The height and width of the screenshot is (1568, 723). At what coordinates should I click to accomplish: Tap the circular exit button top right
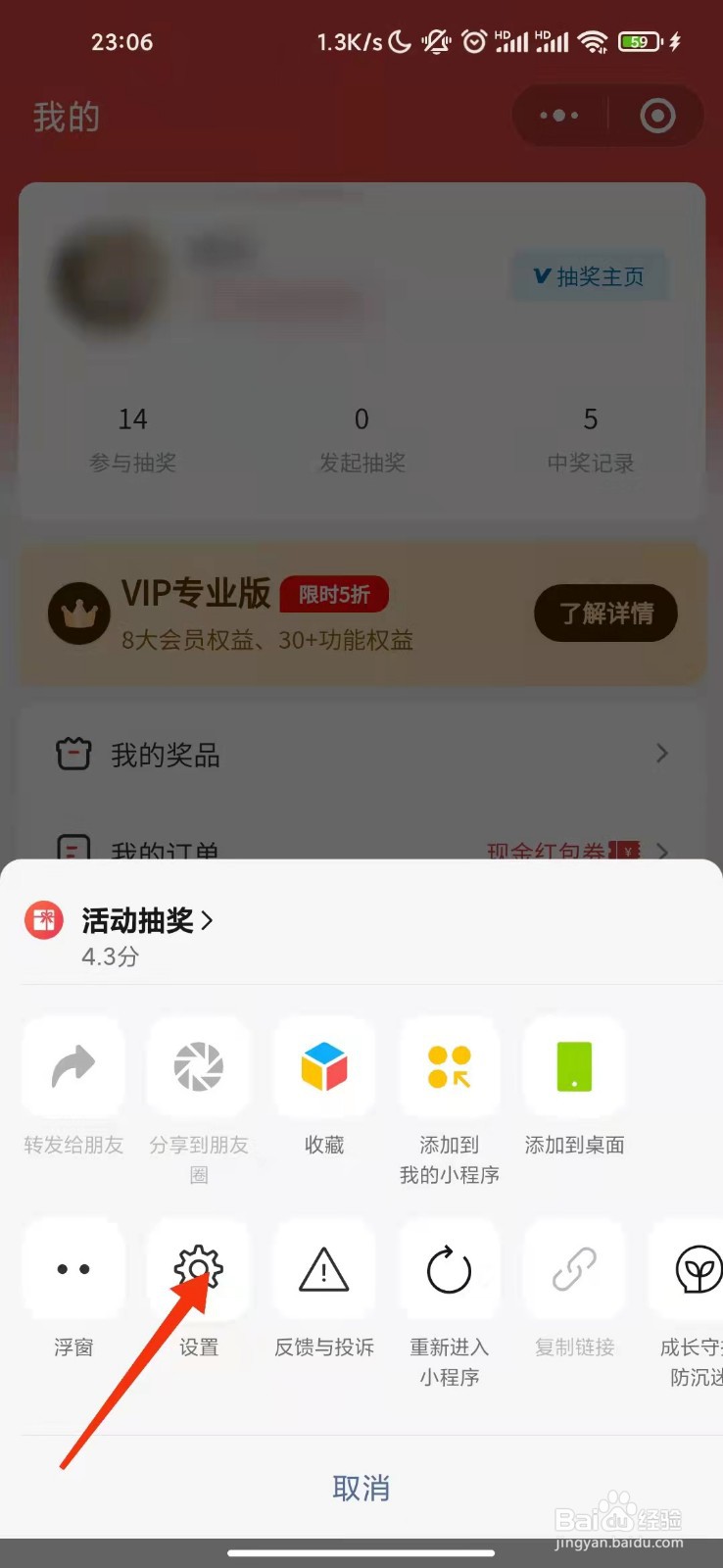pos(658,115)
